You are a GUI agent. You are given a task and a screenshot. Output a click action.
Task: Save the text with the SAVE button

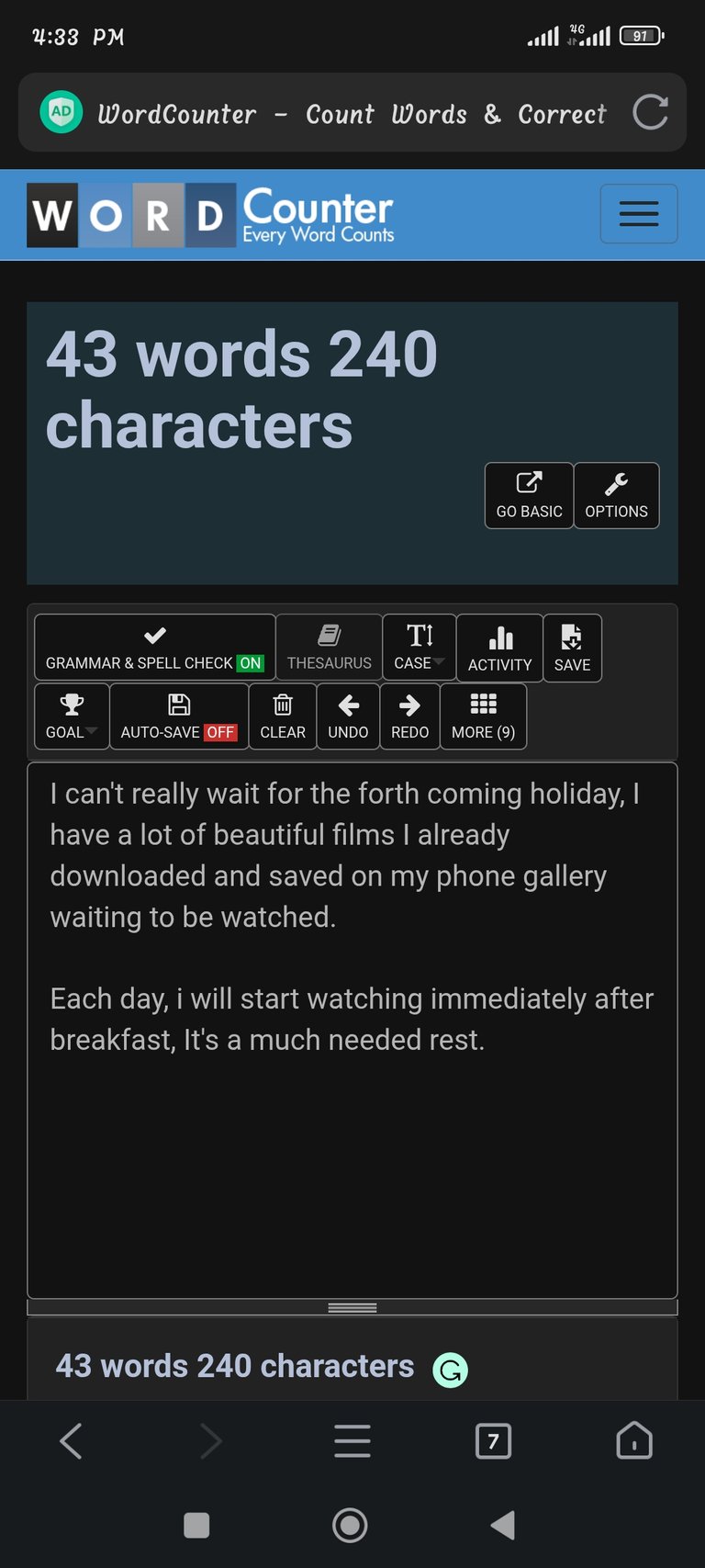pyautogui.click(x=572, y=648)
